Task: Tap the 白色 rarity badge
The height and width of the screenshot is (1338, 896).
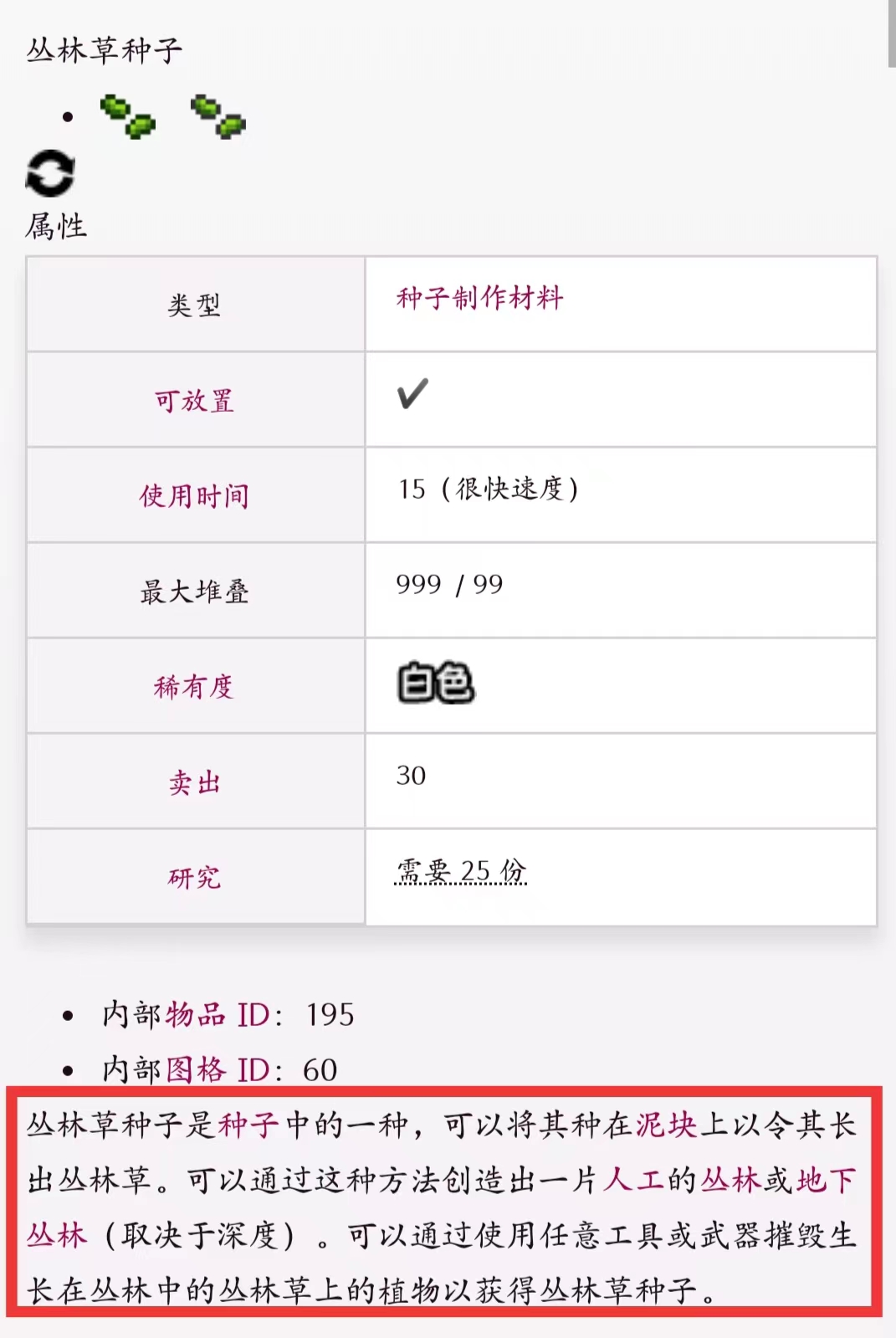Action: tap(435, 683)
